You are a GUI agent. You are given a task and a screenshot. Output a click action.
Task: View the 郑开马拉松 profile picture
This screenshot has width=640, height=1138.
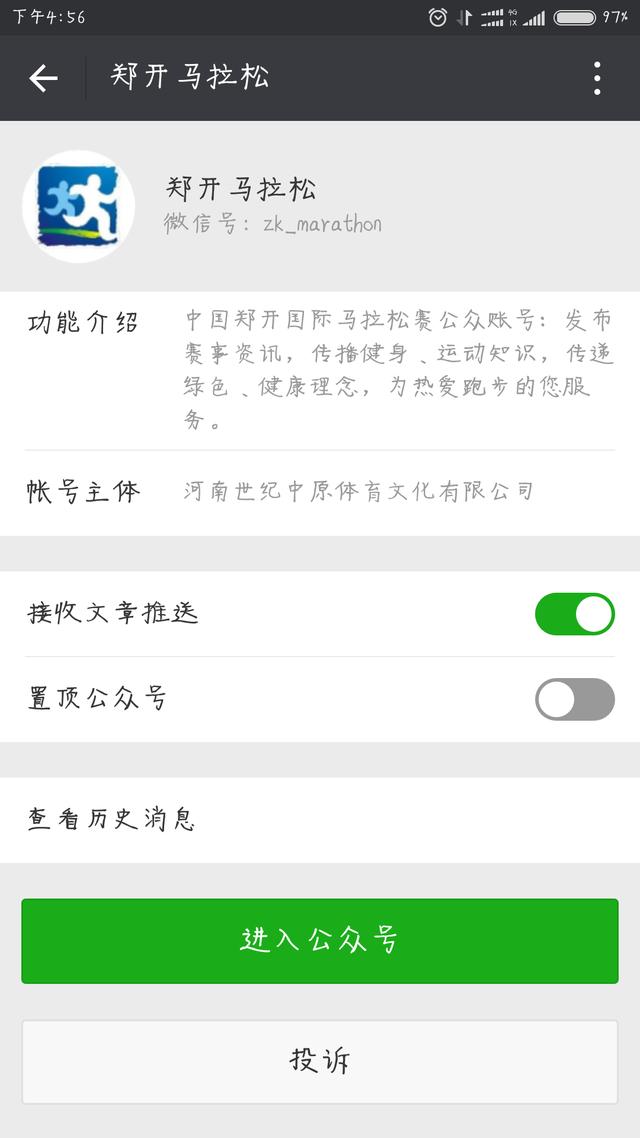[x=78, y=206]
